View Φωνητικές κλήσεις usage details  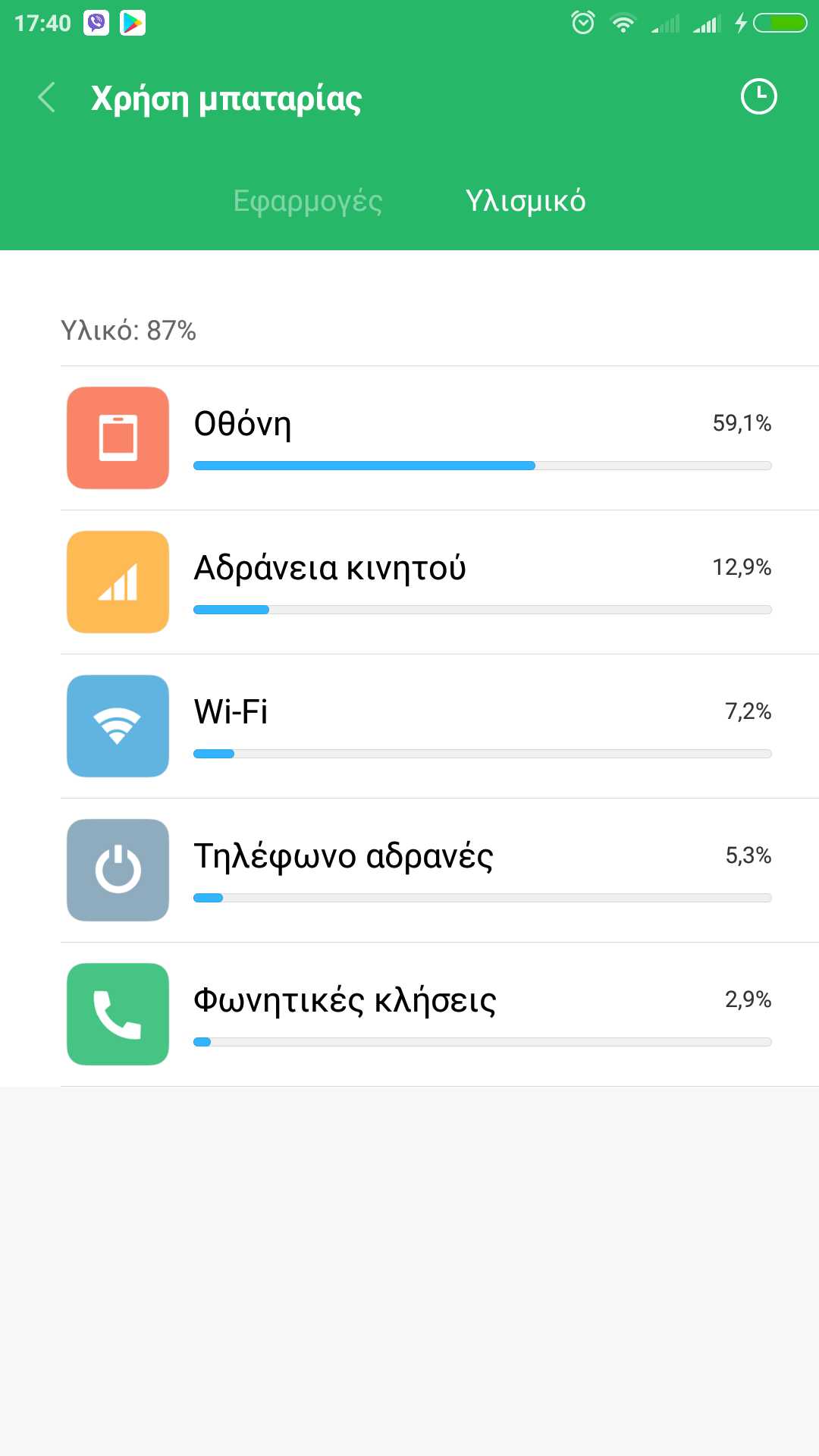click(x=440, y=1015)
